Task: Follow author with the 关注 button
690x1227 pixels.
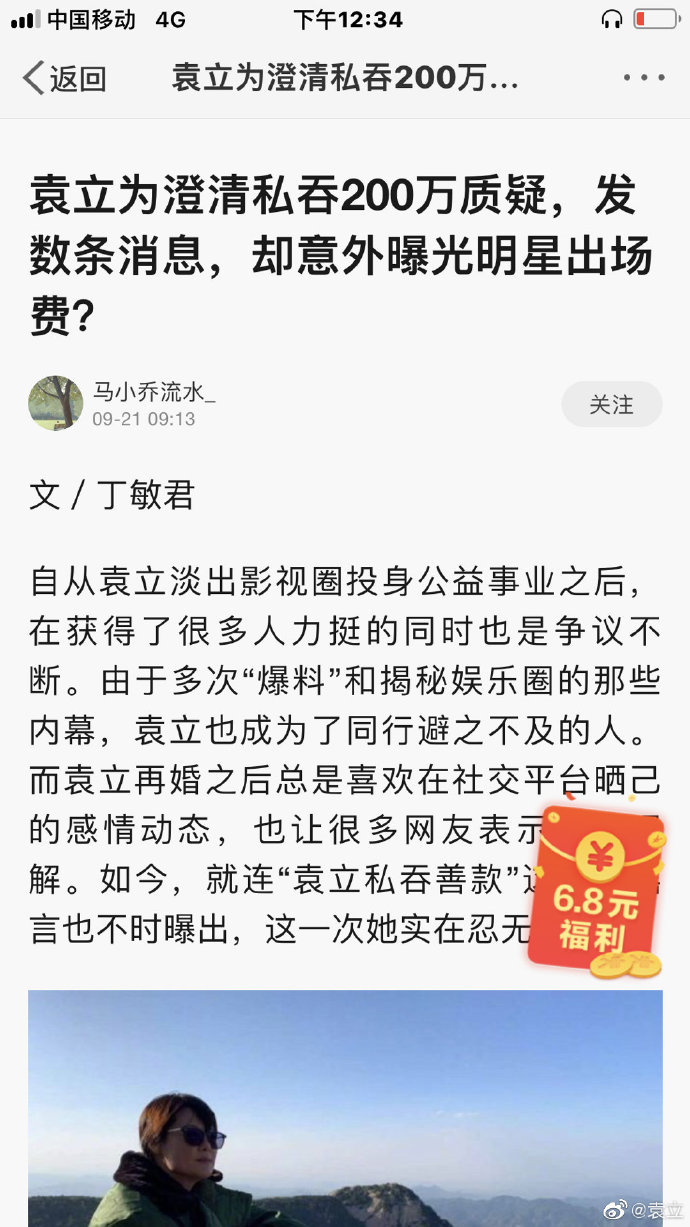Action: (611, 404)
